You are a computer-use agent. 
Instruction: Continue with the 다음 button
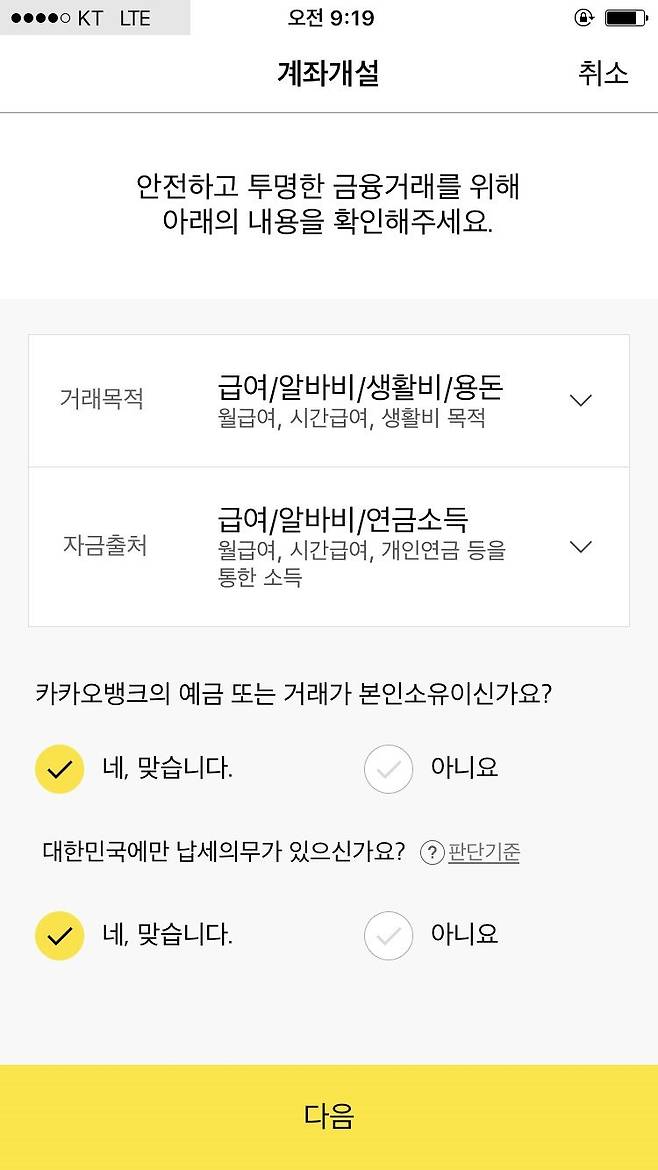(329, 1116)
